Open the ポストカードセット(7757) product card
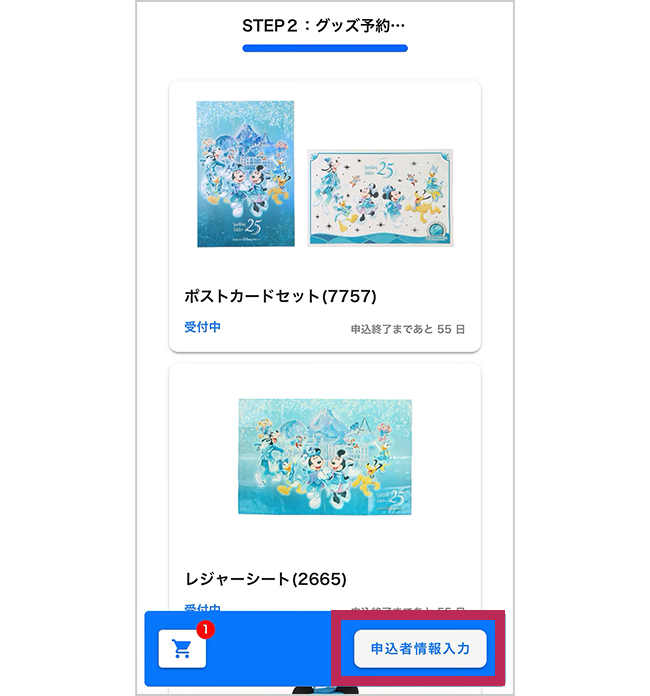The width and height of the screenshot is (650, 696). 325,217
